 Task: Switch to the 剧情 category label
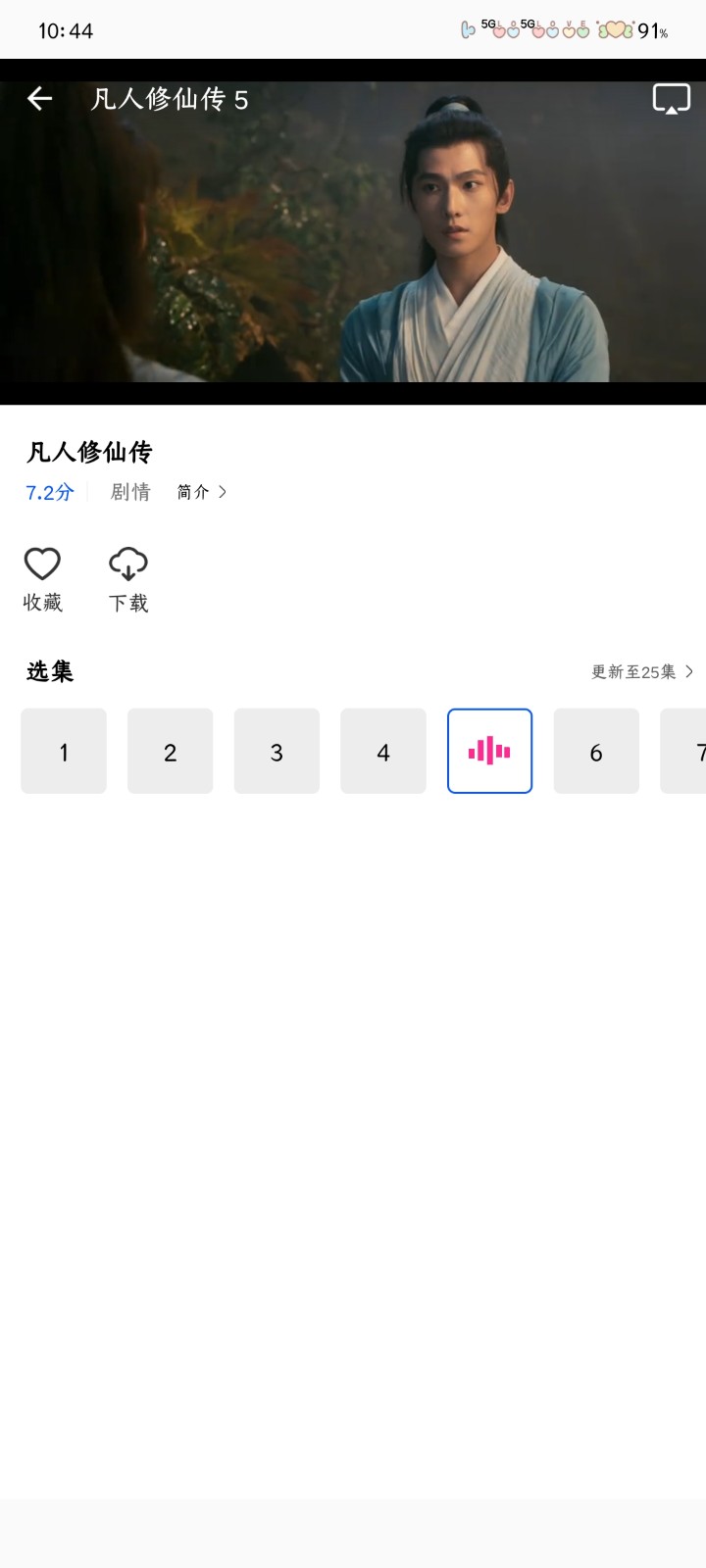(x=129, y=491)
